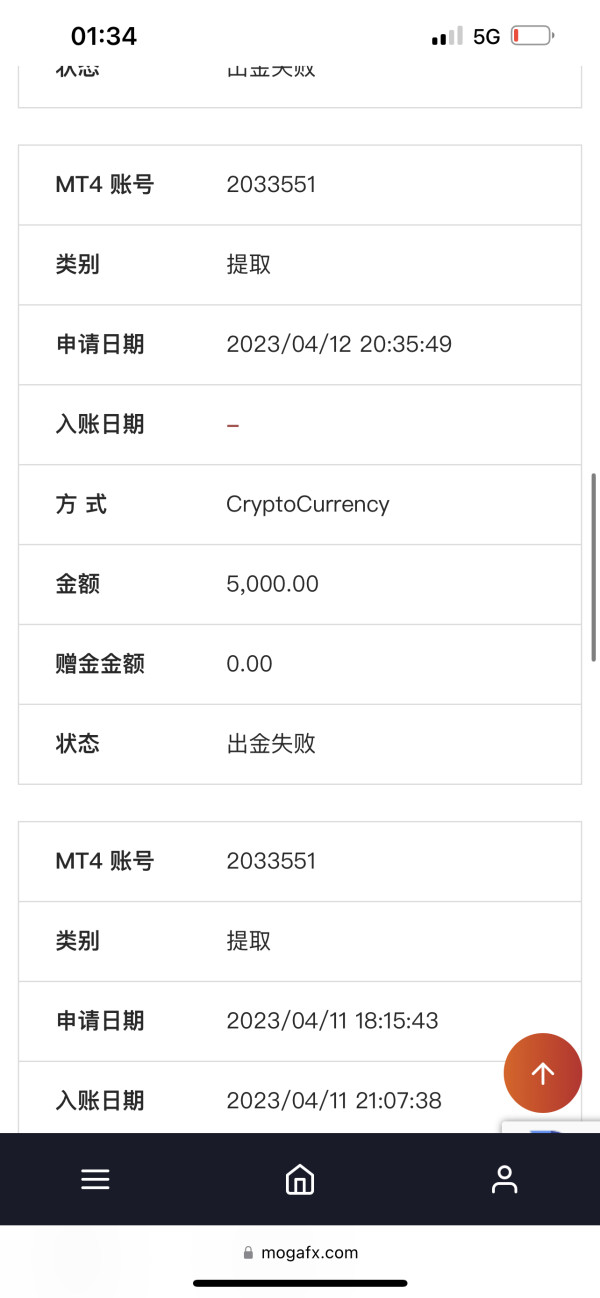600x1298 pixels.
Task: Jump back to top of page
Action: (x=542, y=1073)
